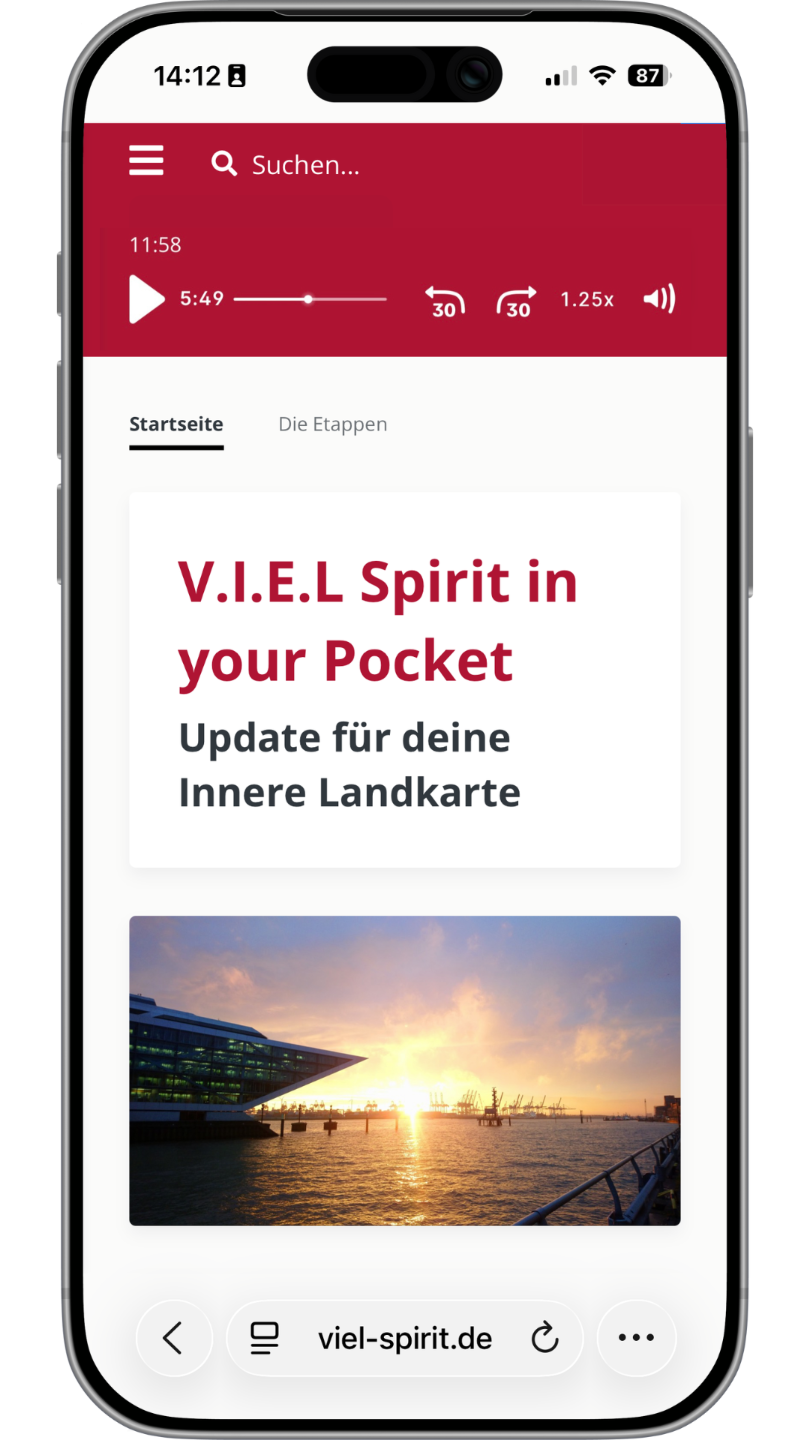Mute the audio volume
Screen dimensions: 810x1440
pyautogui.click(x=659, y=299)
